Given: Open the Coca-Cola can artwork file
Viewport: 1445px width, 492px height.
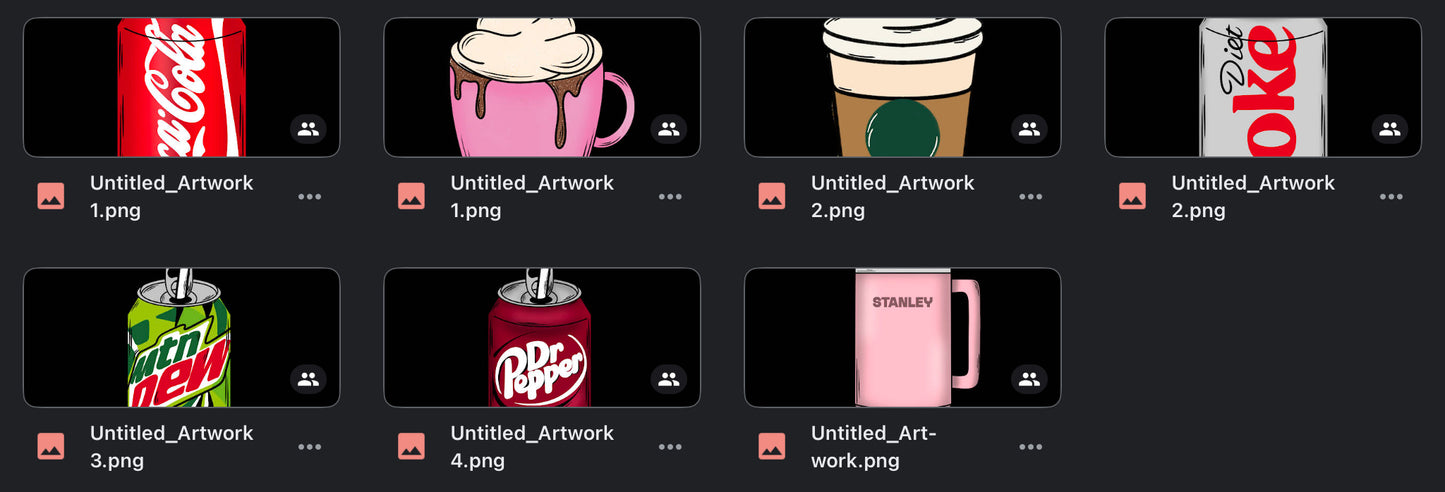Looking at the screenshot, I should point(181,88).
